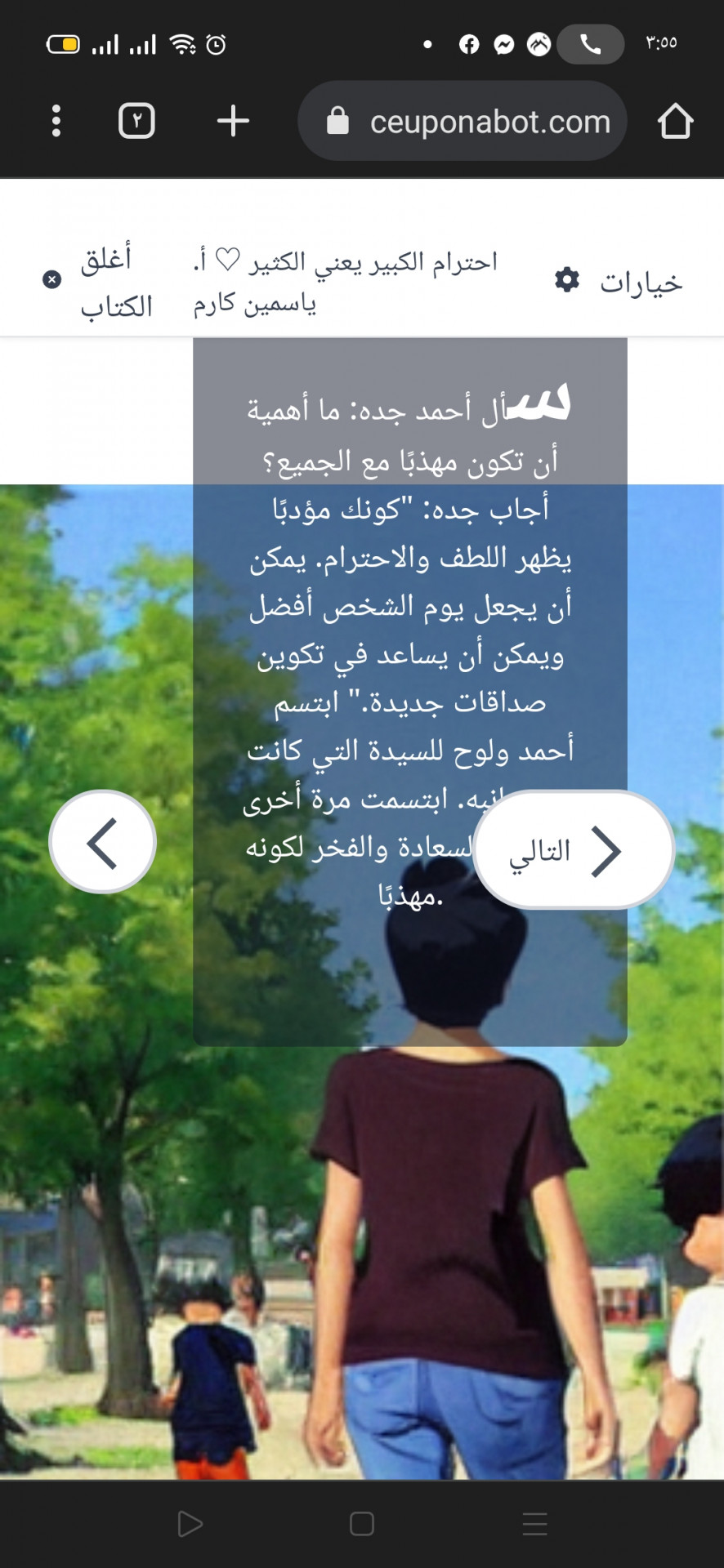Close the book with أغلق الكتاب
The image size is (724, 1568).
98,282
